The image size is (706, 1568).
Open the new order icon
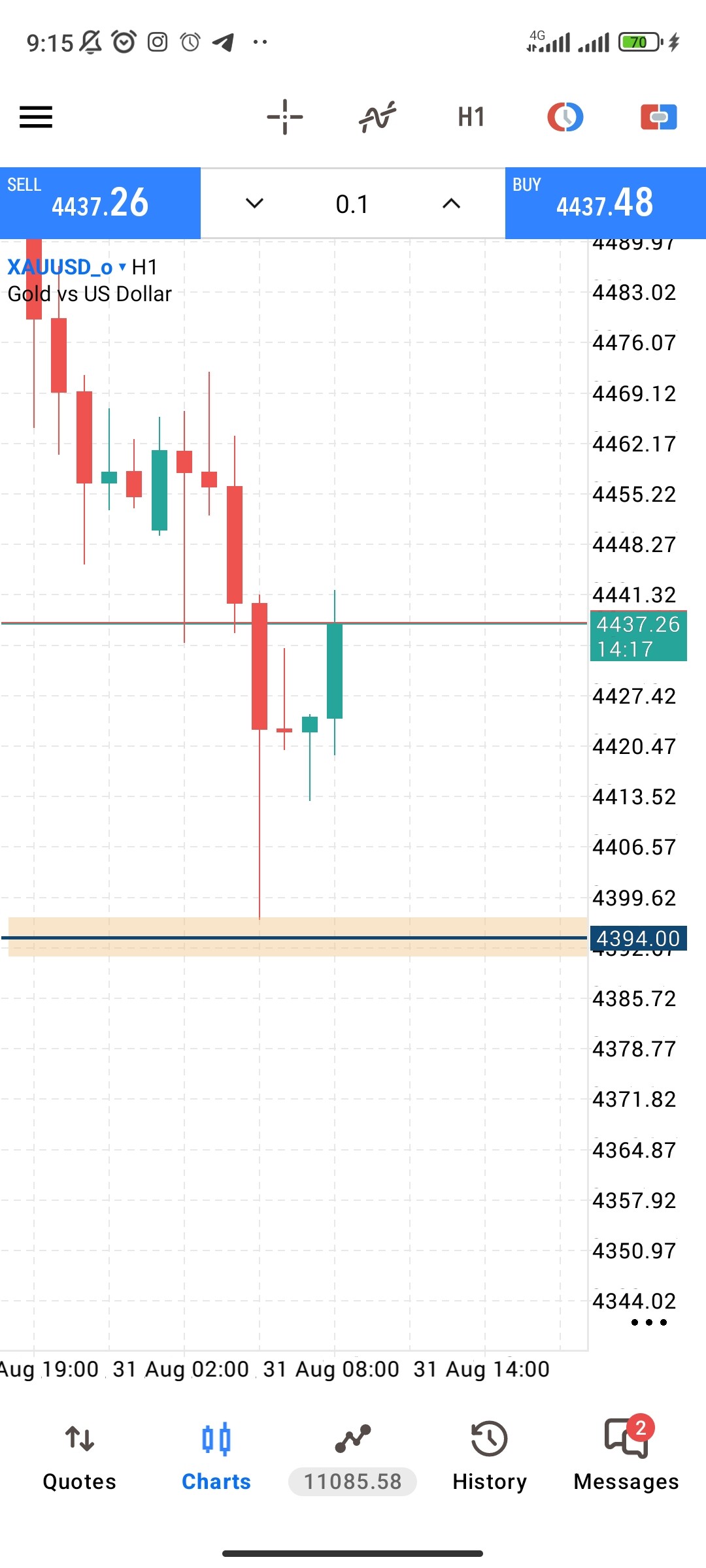point(658,118)
